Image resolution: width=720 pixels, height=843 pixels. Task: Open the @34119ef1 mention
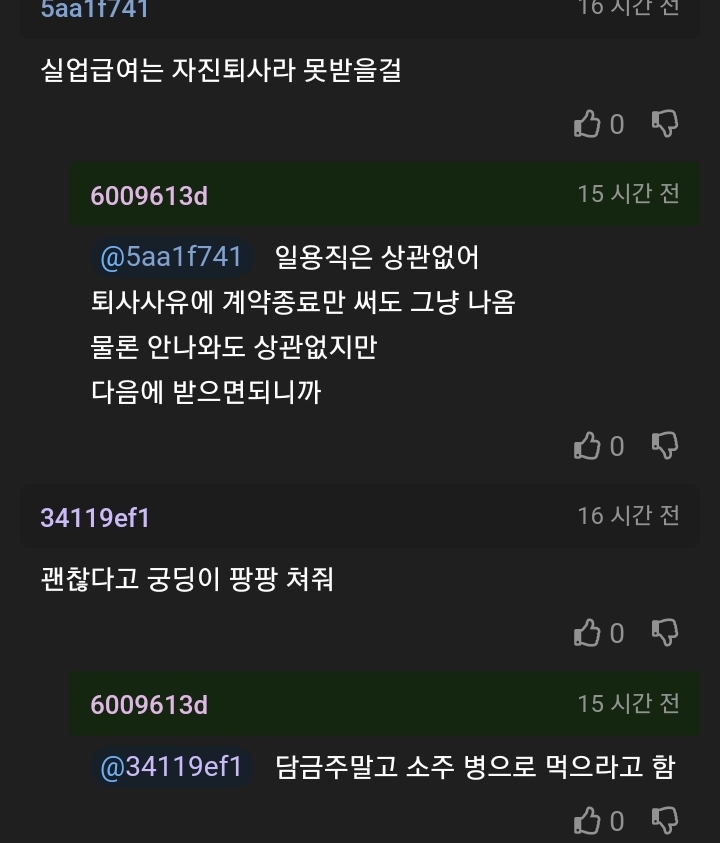tap(171, 767)
